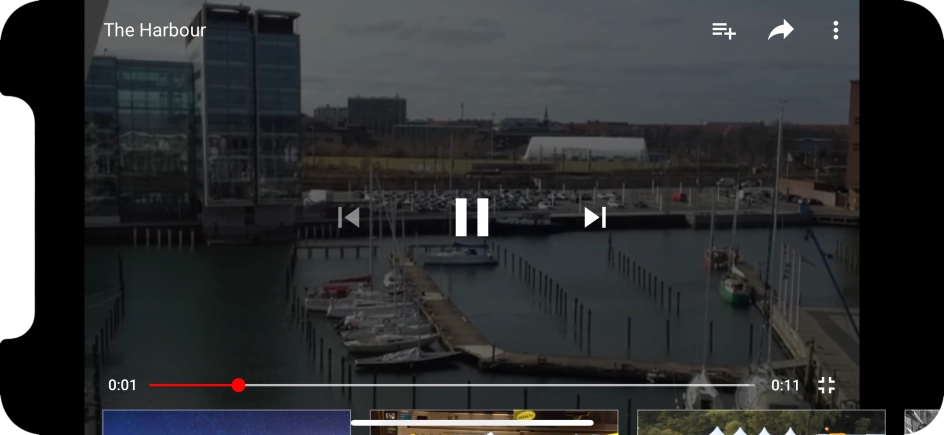This screenshot has width=944, height=435.
Task: Share The Harbour video
Action: click(780, 31)
